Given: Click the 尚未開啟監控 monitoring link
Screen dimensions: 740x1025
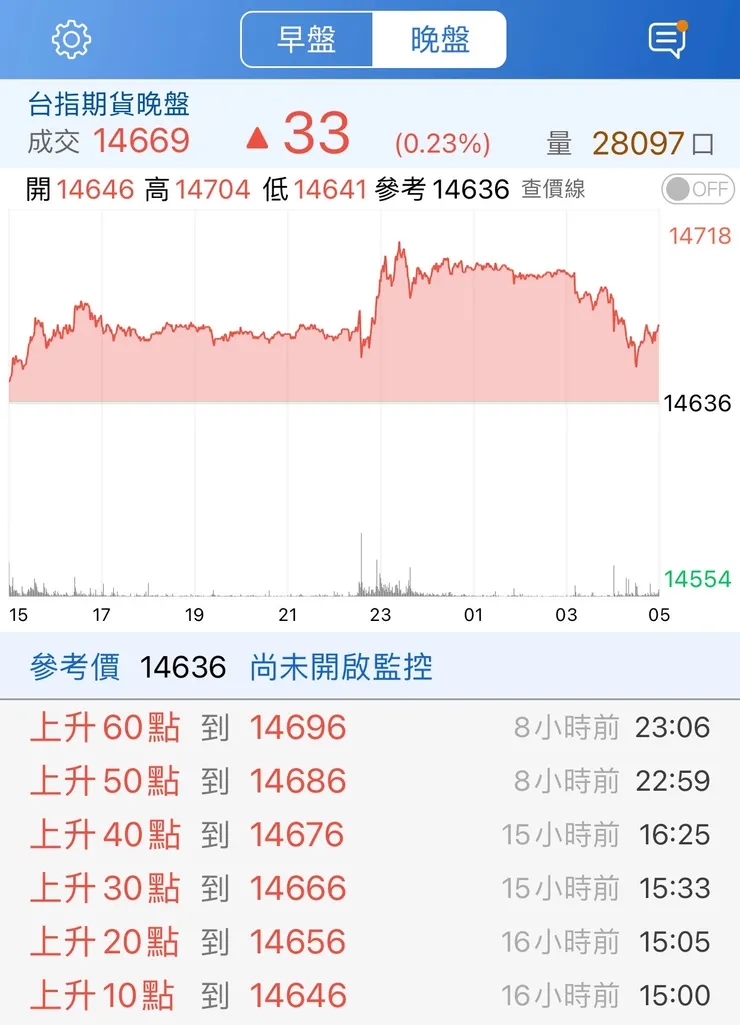Looking at the screenshot, I should 344,667.
